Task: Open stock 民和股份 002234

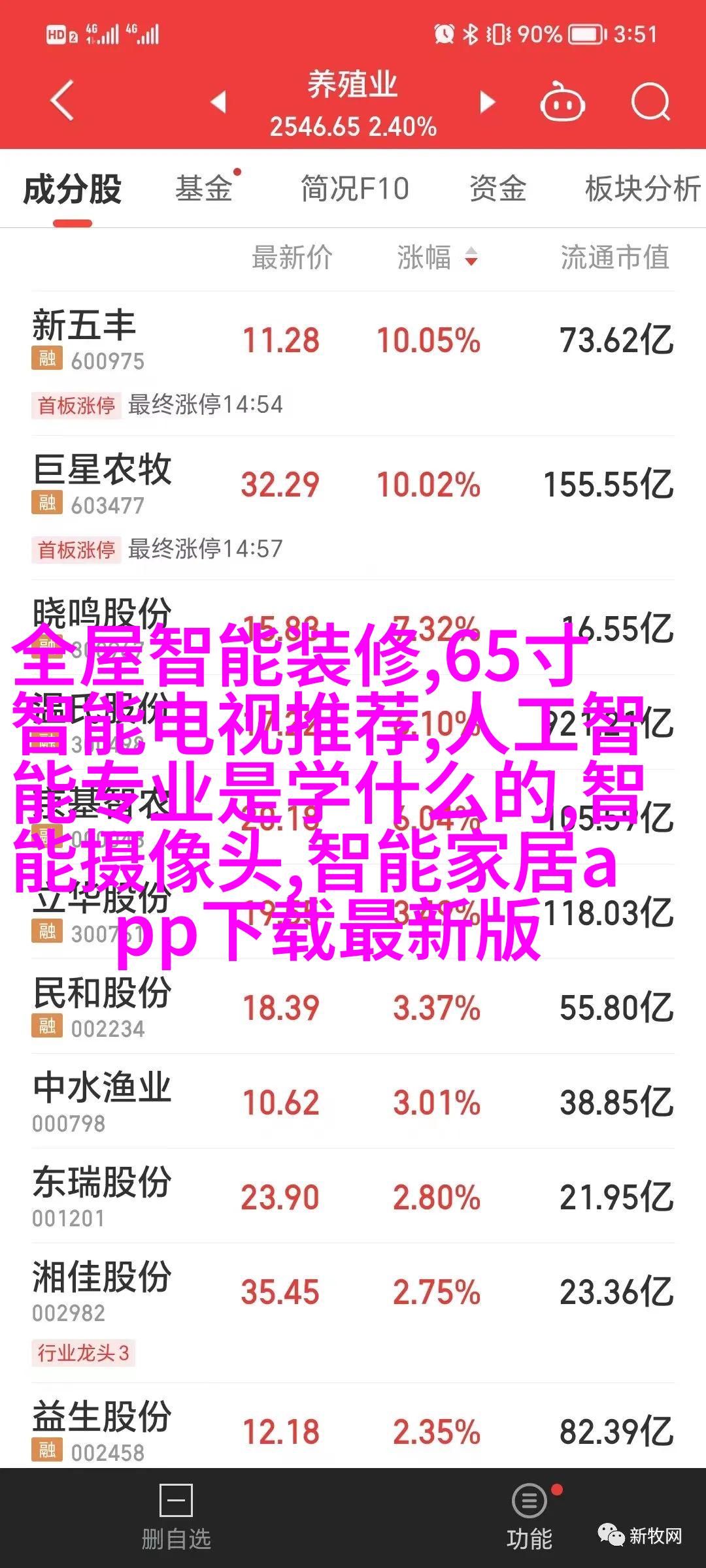Action: tap(353, 1006)
